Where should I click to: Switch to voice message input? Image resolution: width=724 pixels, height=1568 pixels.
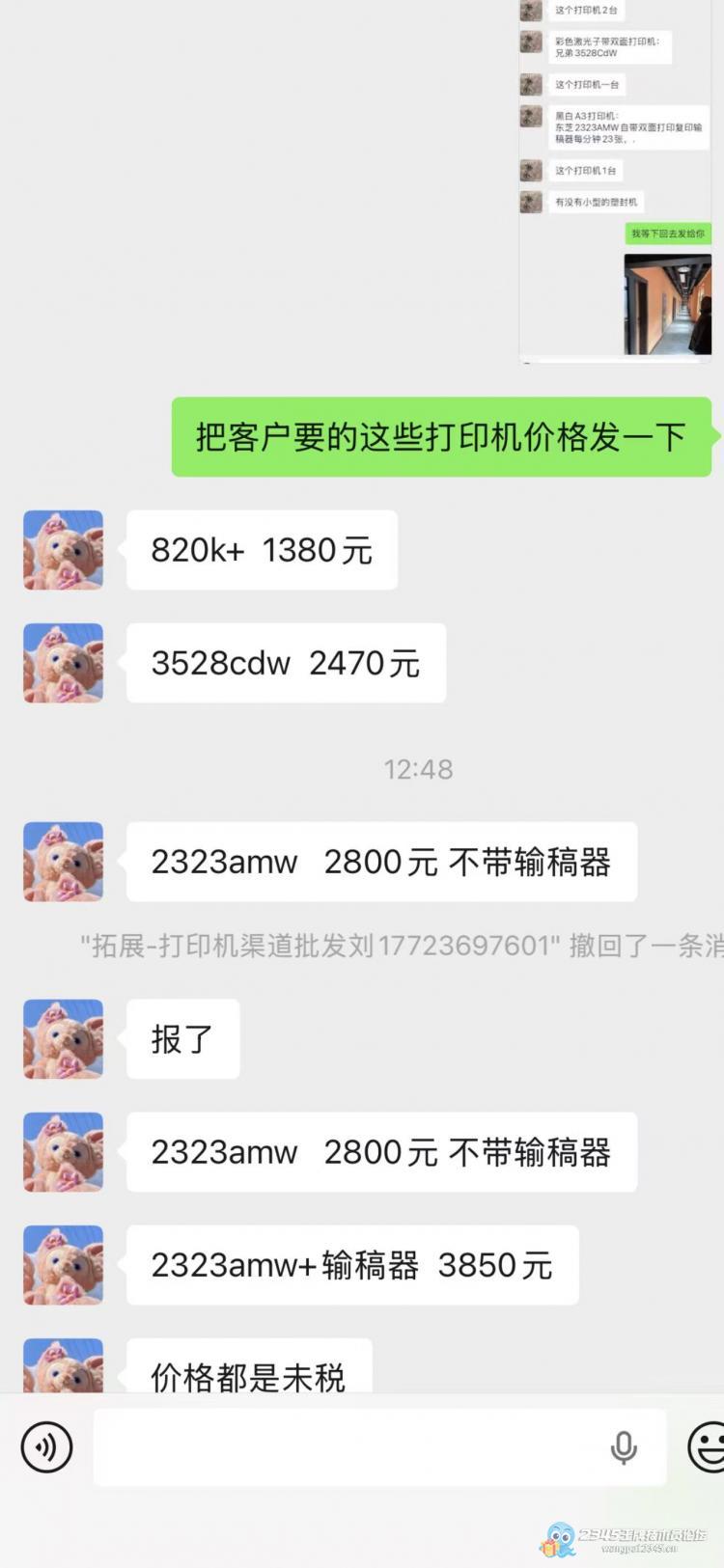[46, 1447]
